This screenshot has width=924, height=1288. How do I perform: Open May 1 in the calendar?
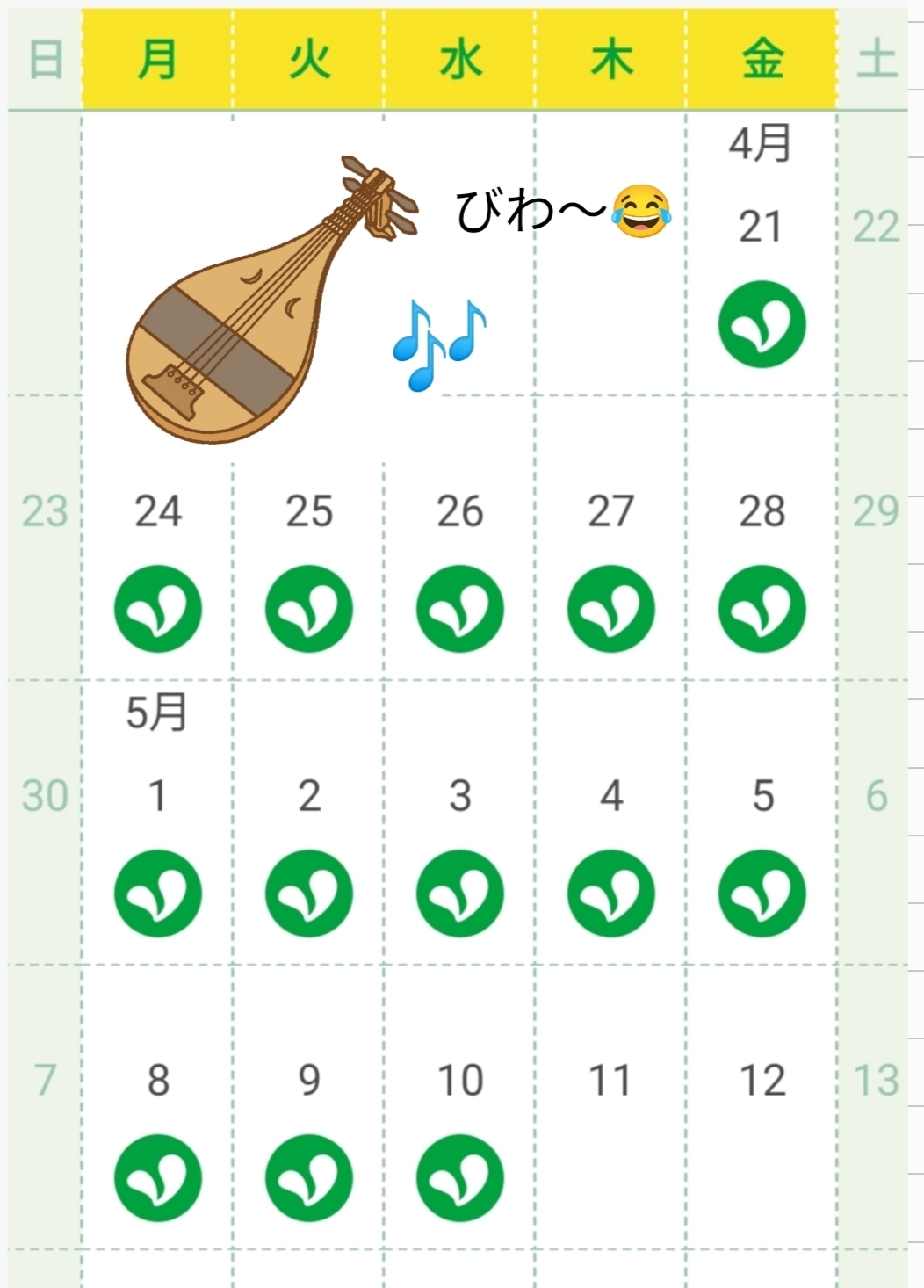coord(158,822)
